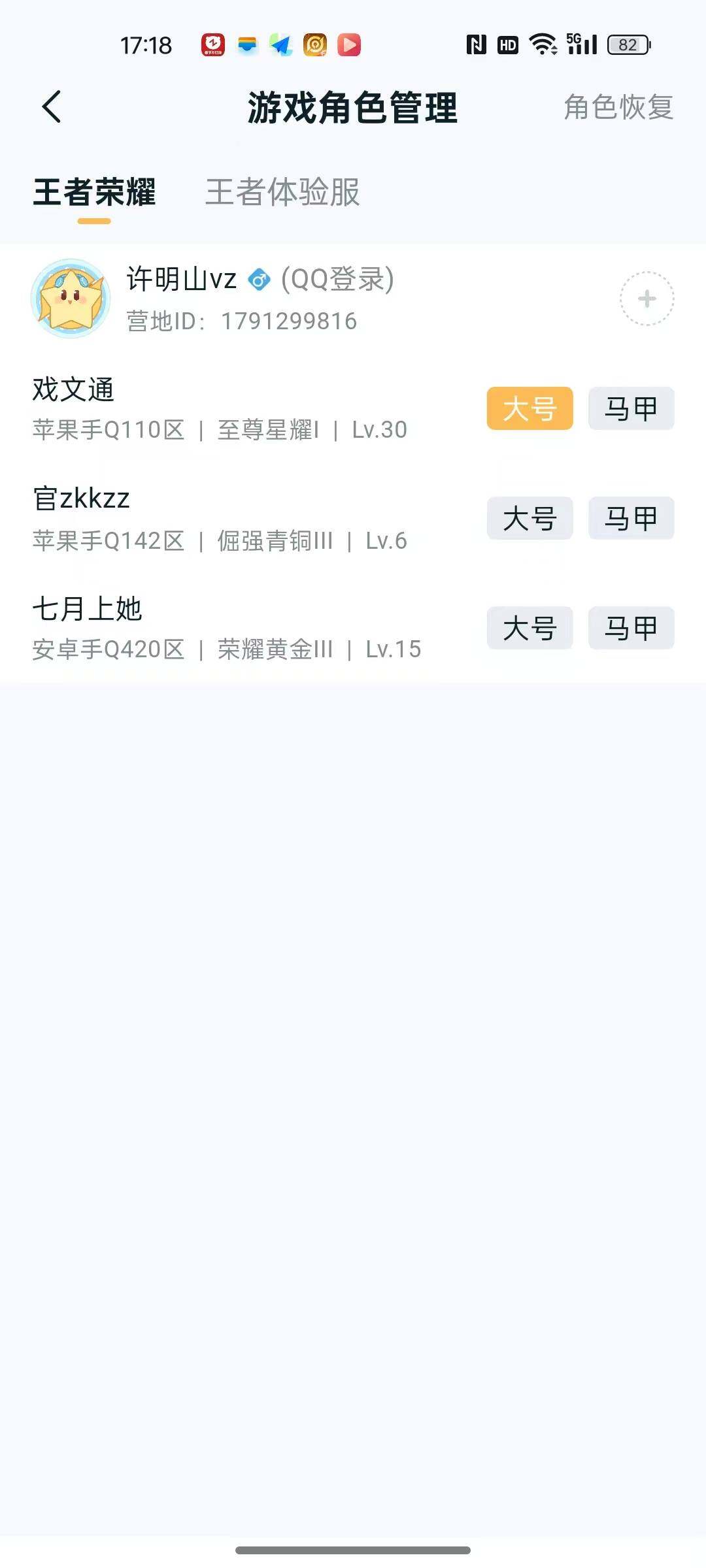Tap the dashed plus icon to add account

click(646, 297)
